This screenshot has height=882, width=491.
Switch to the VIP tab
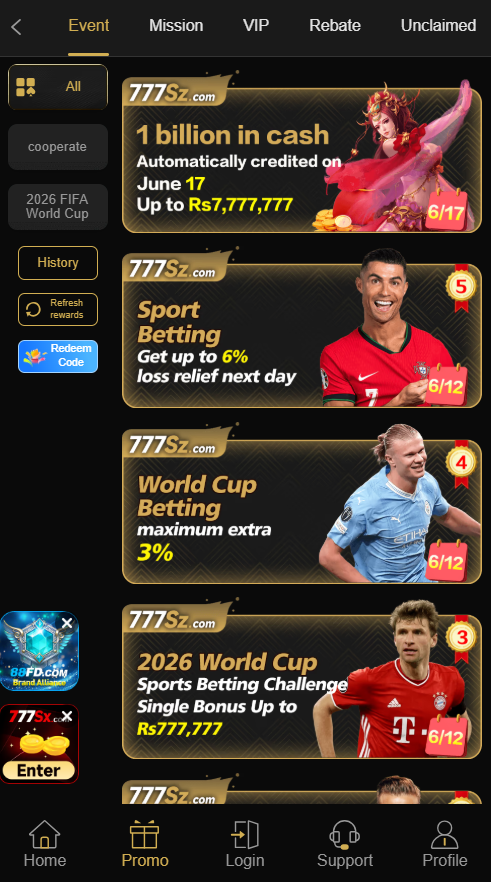pyautogui.click(x=256, y=26)
